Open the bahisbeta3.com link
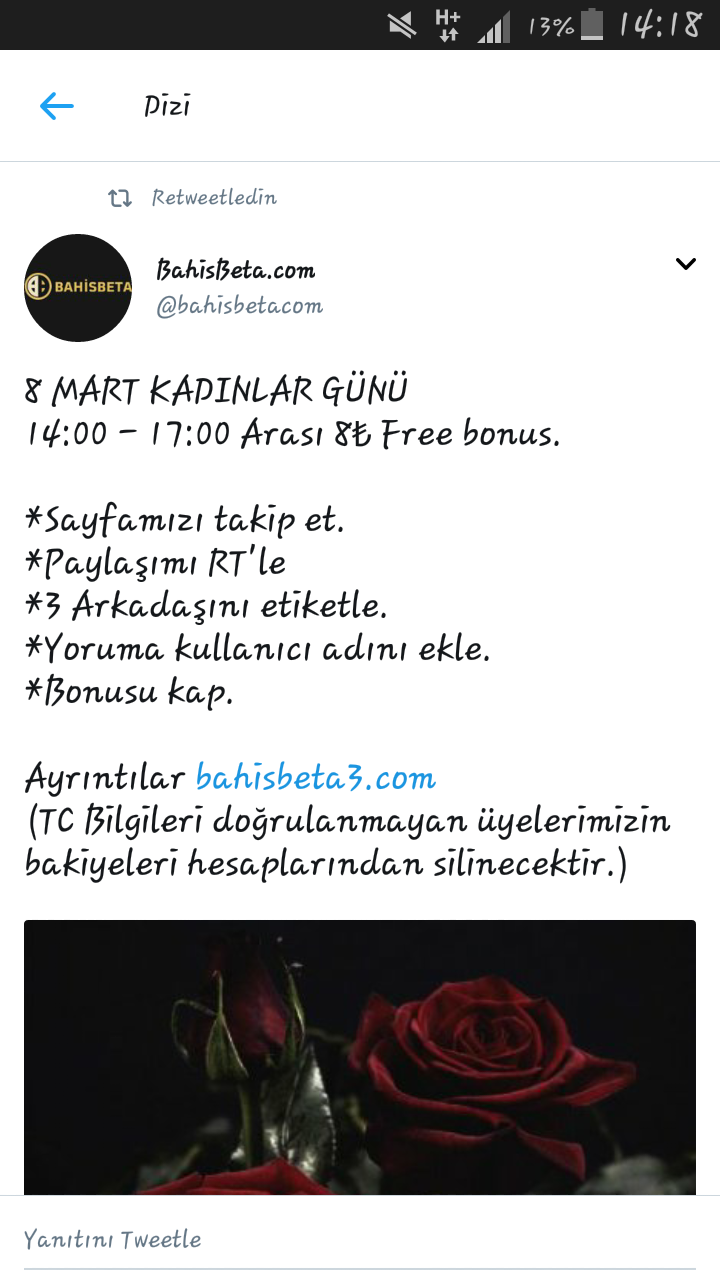The height and width of the screenshot is (1280, 720). tap(316, 777)
